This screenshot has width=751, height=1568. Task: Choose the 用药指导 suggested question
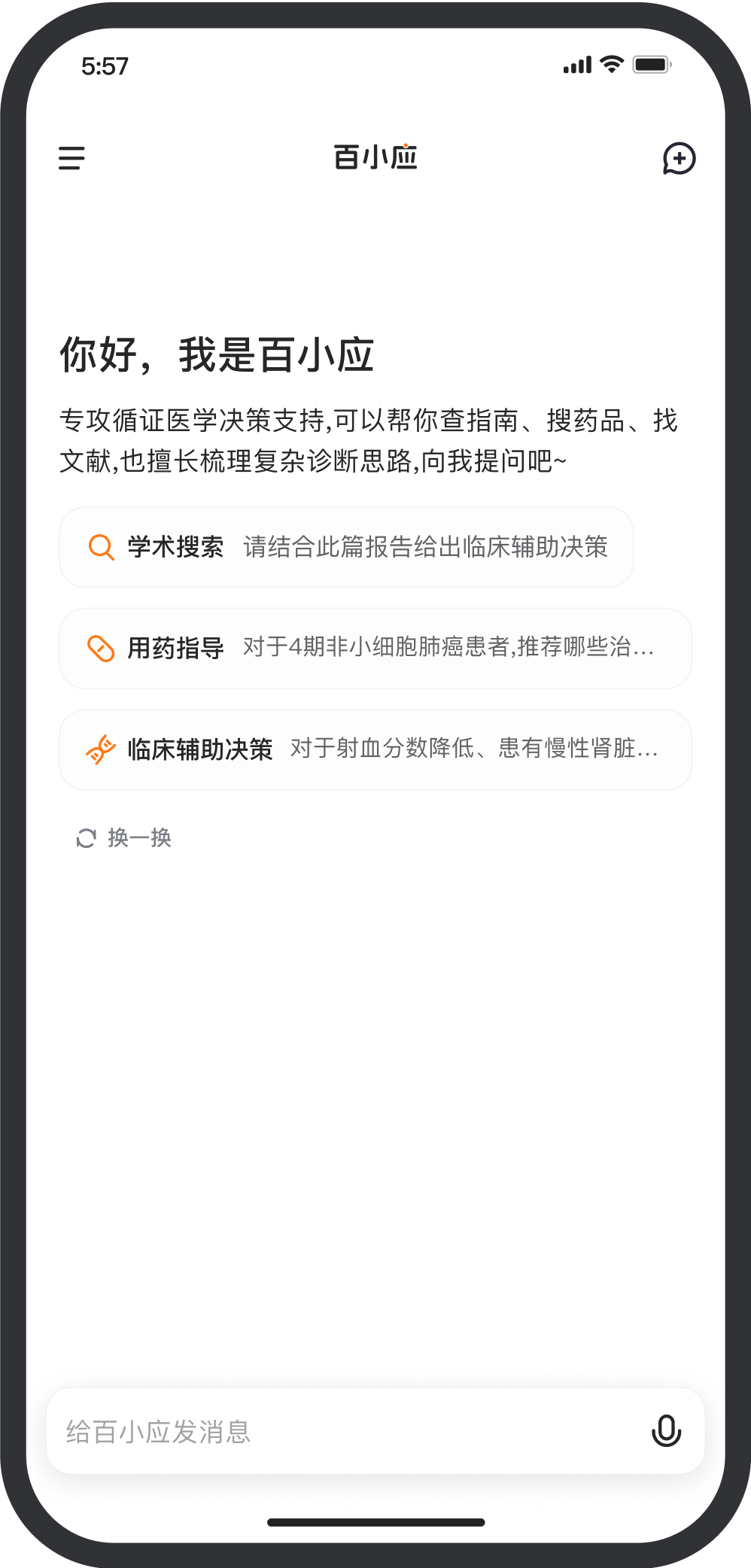click(x=375, y=648)
